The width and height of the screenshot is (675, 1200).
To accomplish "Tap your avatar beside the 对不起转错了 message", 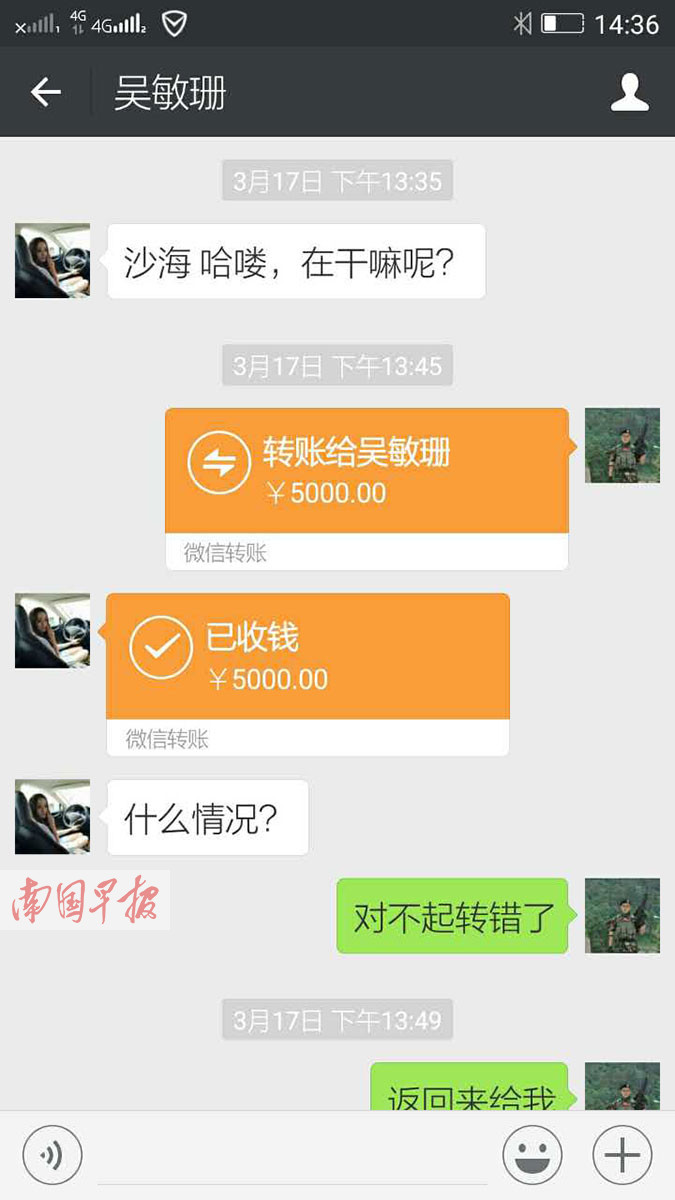I will (622, 915).
